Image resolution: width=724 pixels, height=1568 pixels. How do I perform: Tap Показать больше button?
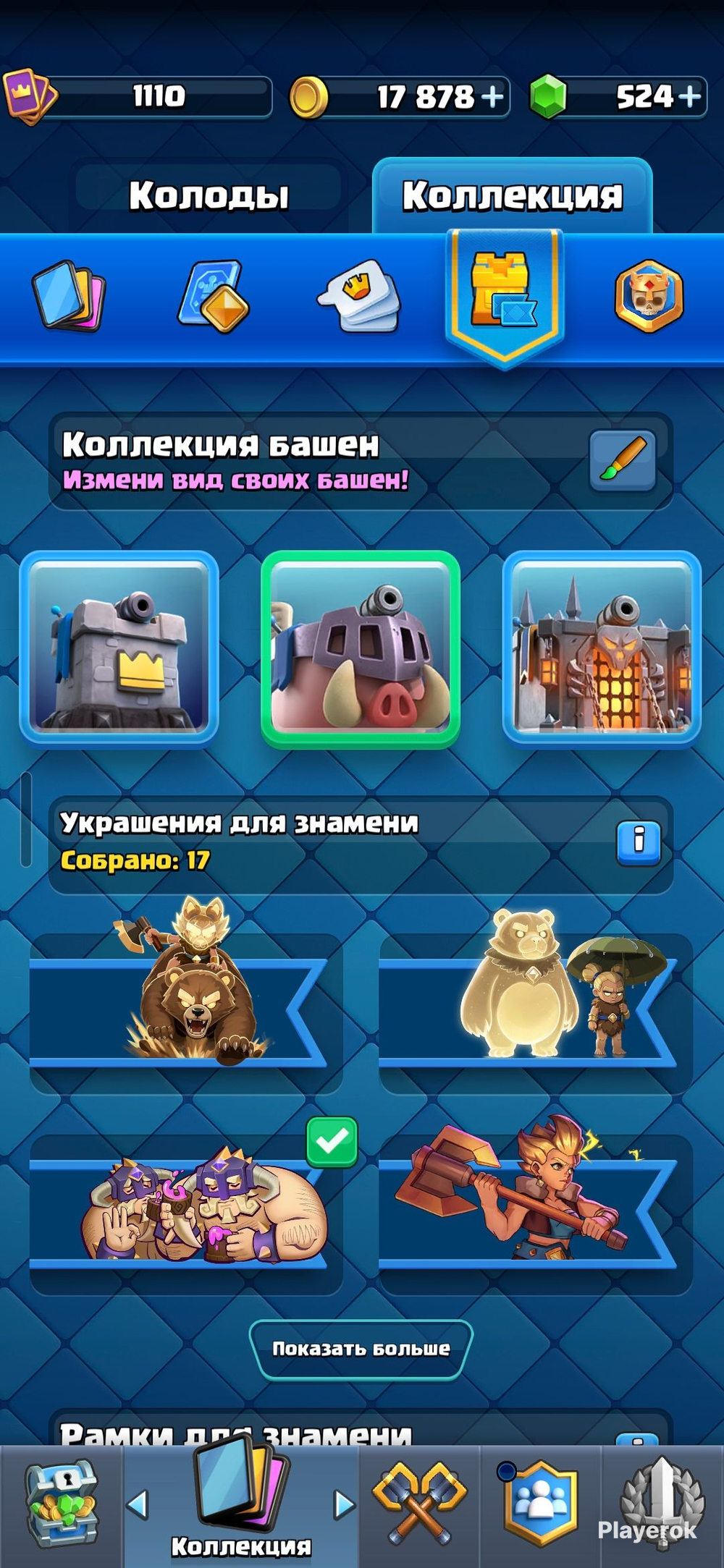tap(361, 1349)
